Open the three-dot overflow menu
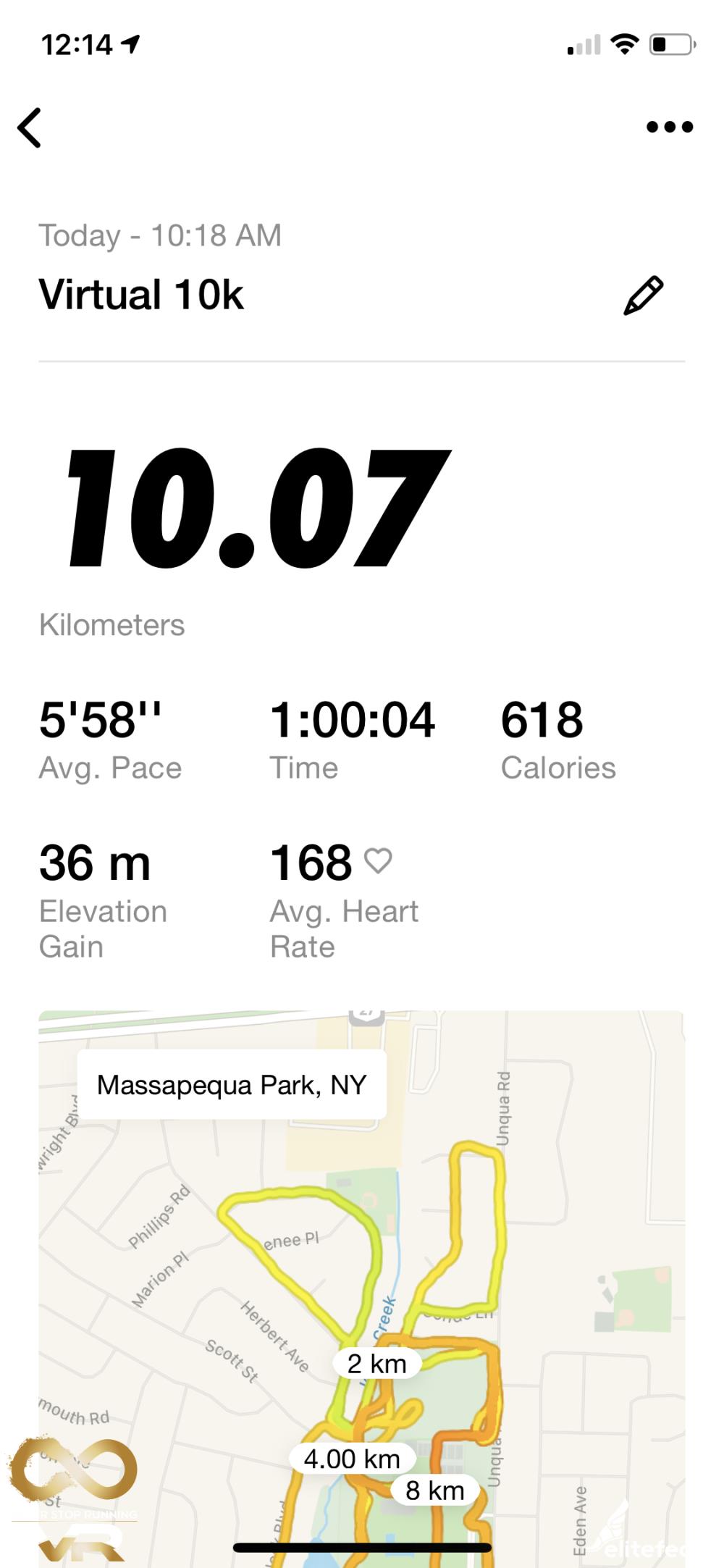Viewport: 724px width, 1568px height. click(669, 127)
